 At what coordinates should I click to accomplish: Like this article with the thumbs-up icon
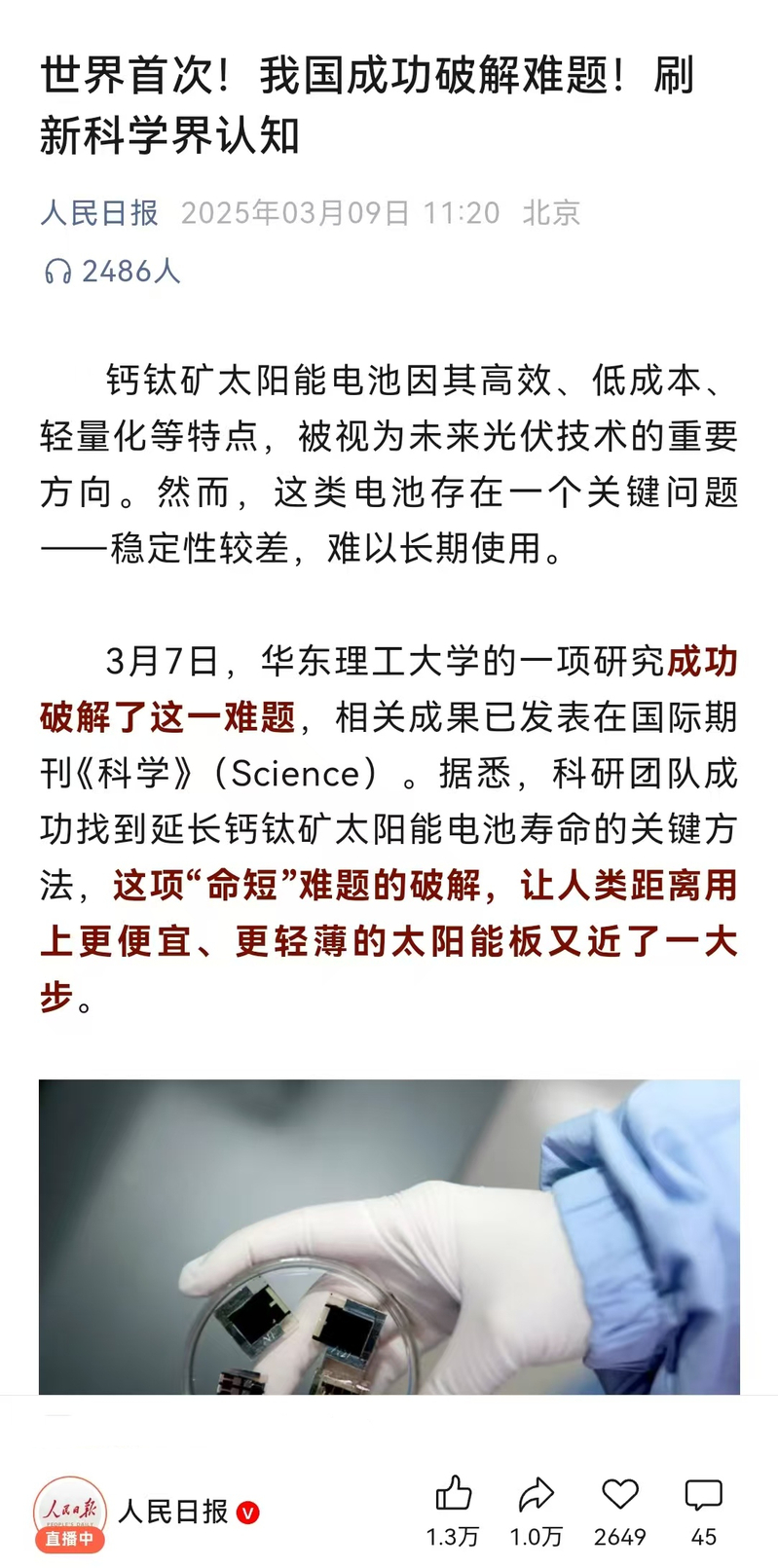pos(453,1495)
